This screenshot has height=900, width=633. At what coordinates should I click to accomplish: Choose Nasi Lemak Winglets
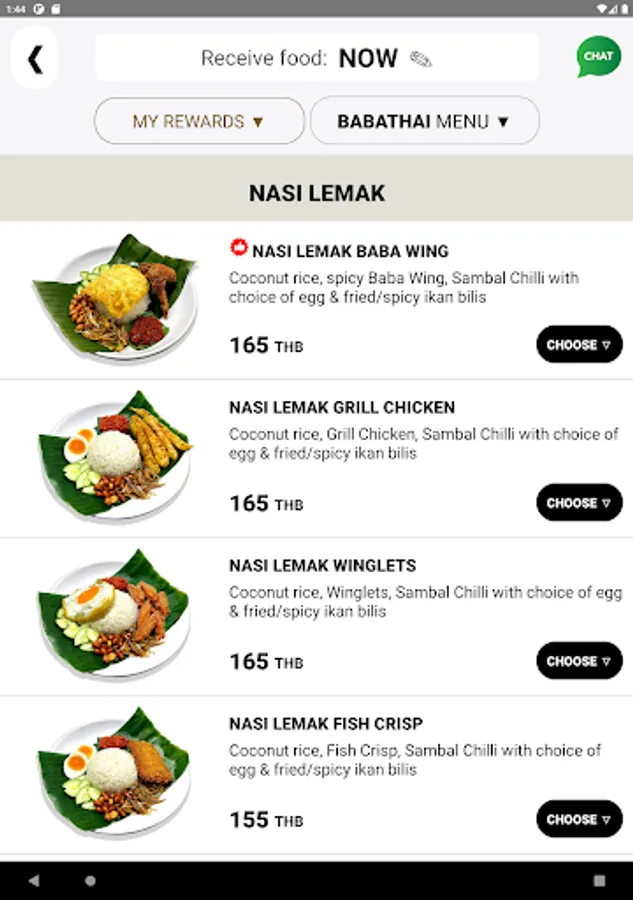pos(579,661)
